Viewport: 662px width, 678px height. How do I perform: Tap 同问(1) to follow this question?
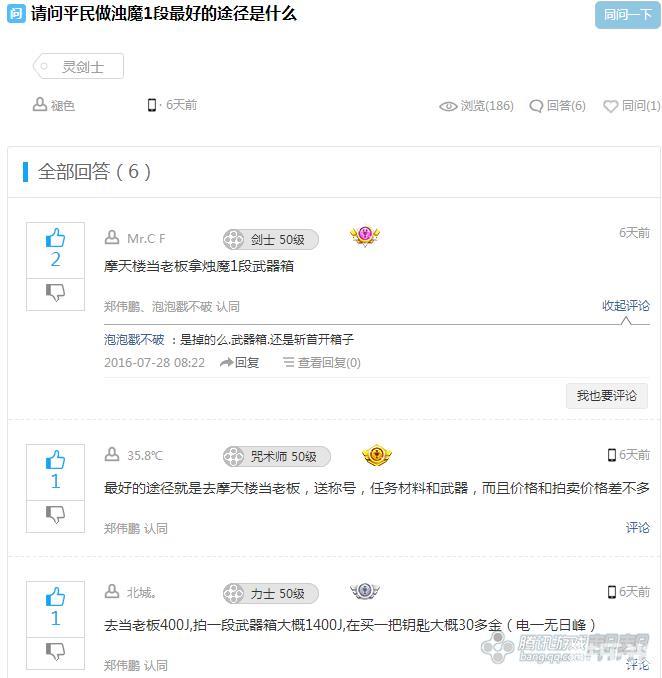tap(631, 105)
